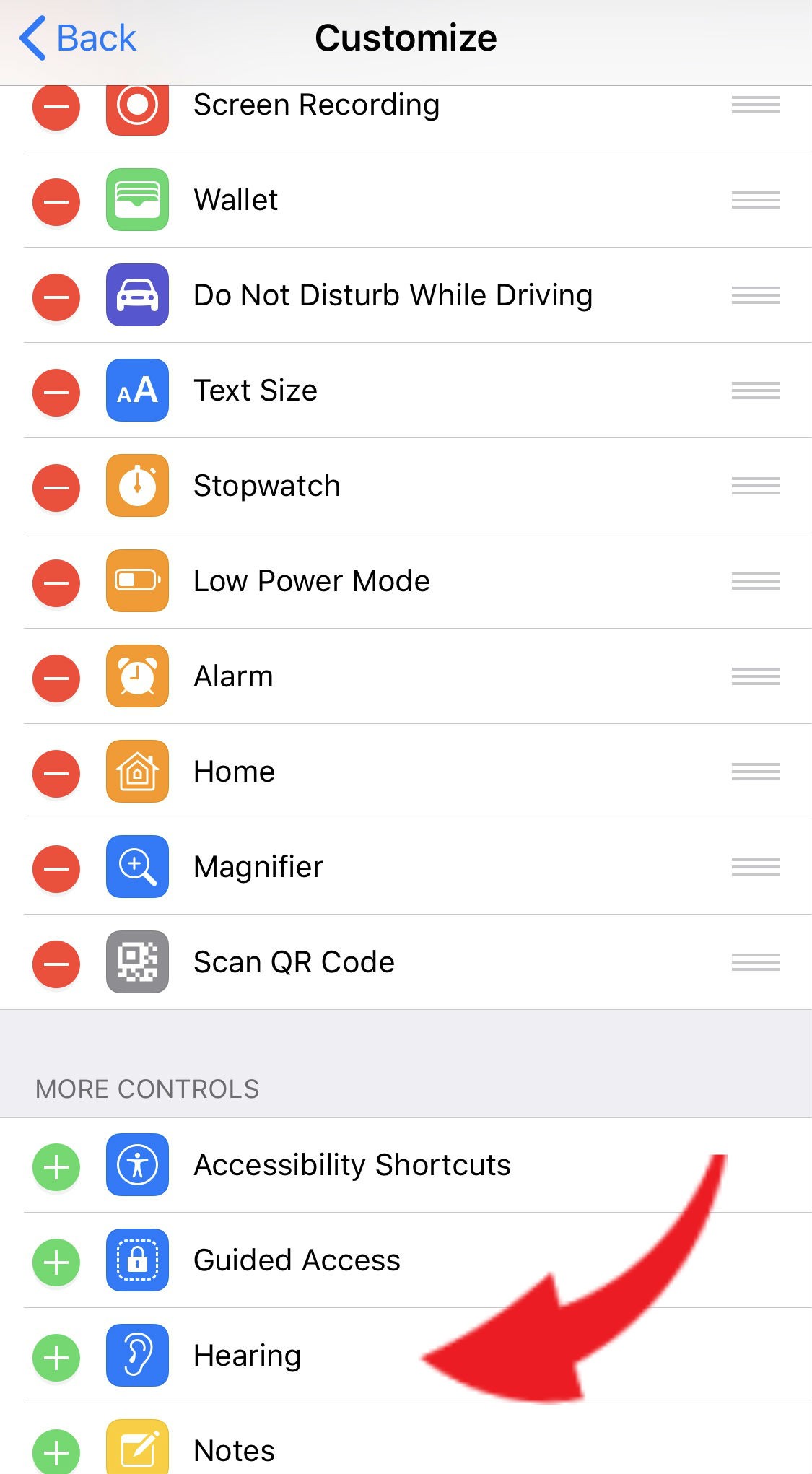This screenshot has height=1474, width=812.
Task: Select the Stopwatch icon
Action: coord(137,487)
